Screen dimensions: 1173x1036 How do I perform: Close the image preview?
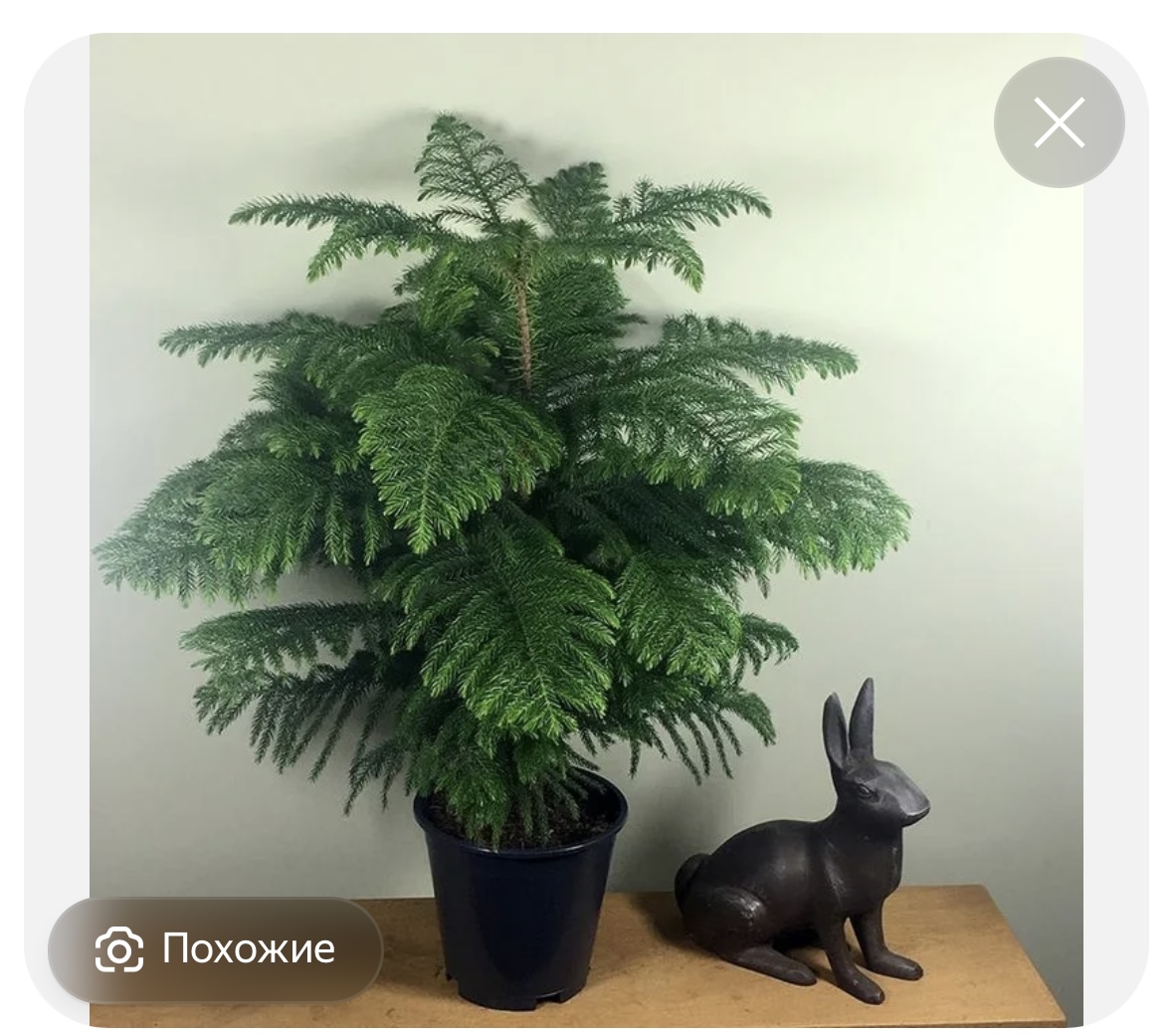pyautogui.click(x=1059, y=123)
